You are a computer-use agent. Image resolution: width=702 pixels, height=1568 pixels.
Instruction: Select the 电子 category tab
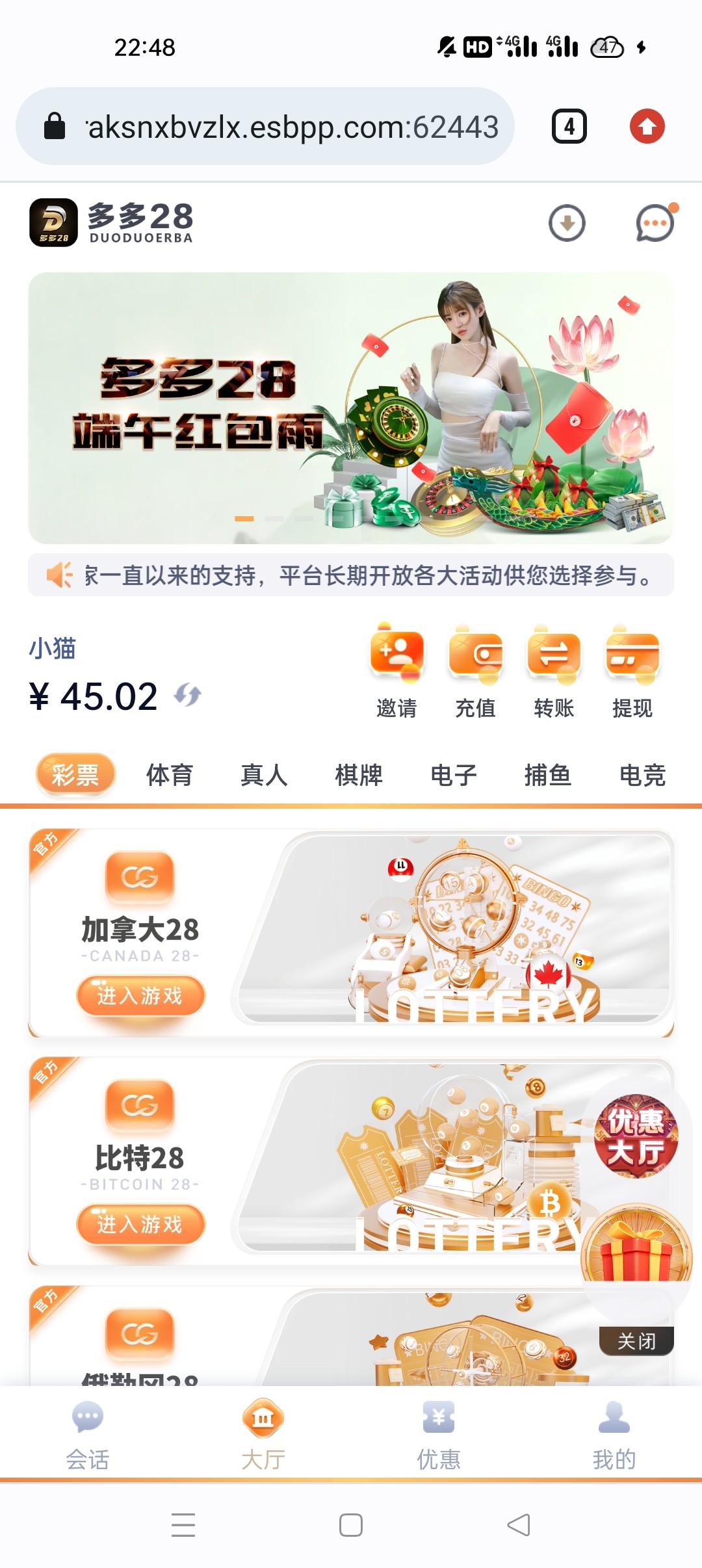(454, 775)
